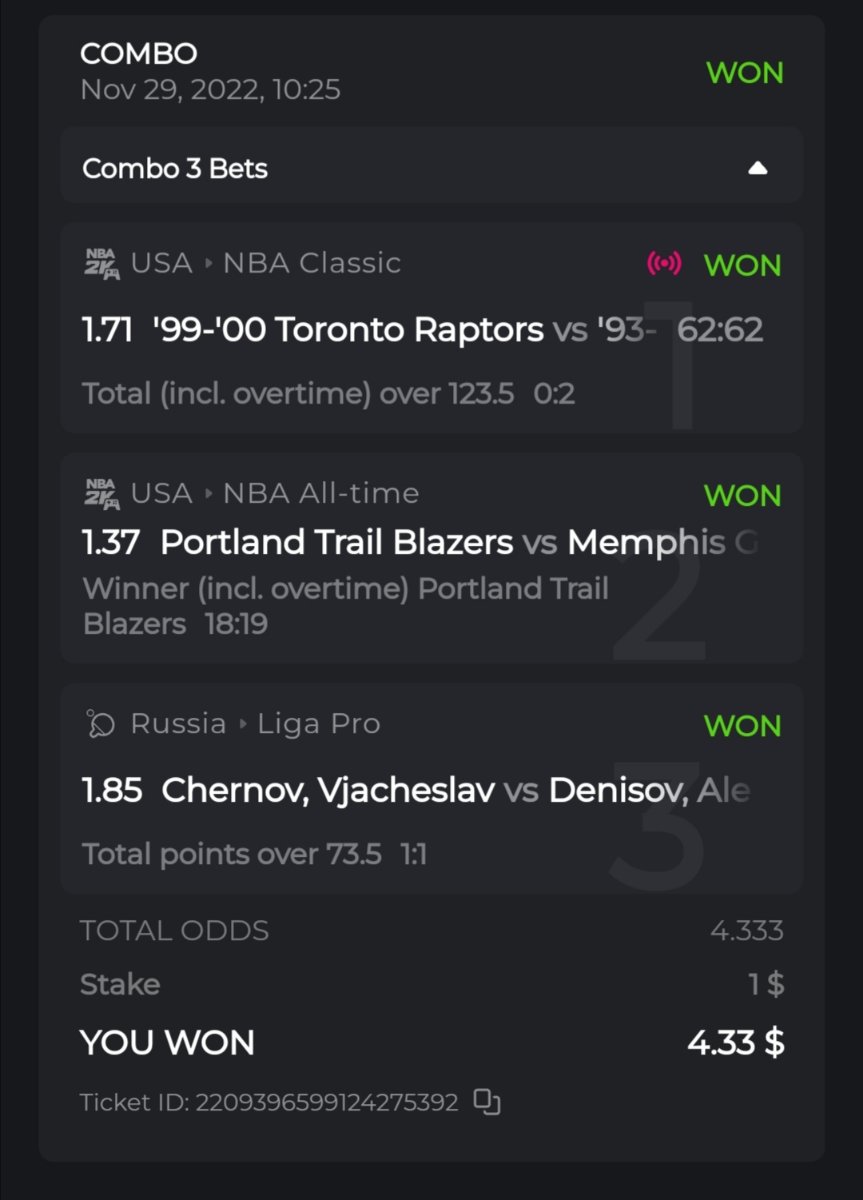
Task: Open the Portland Trail Blazers bet card
Action: (430, 558)
